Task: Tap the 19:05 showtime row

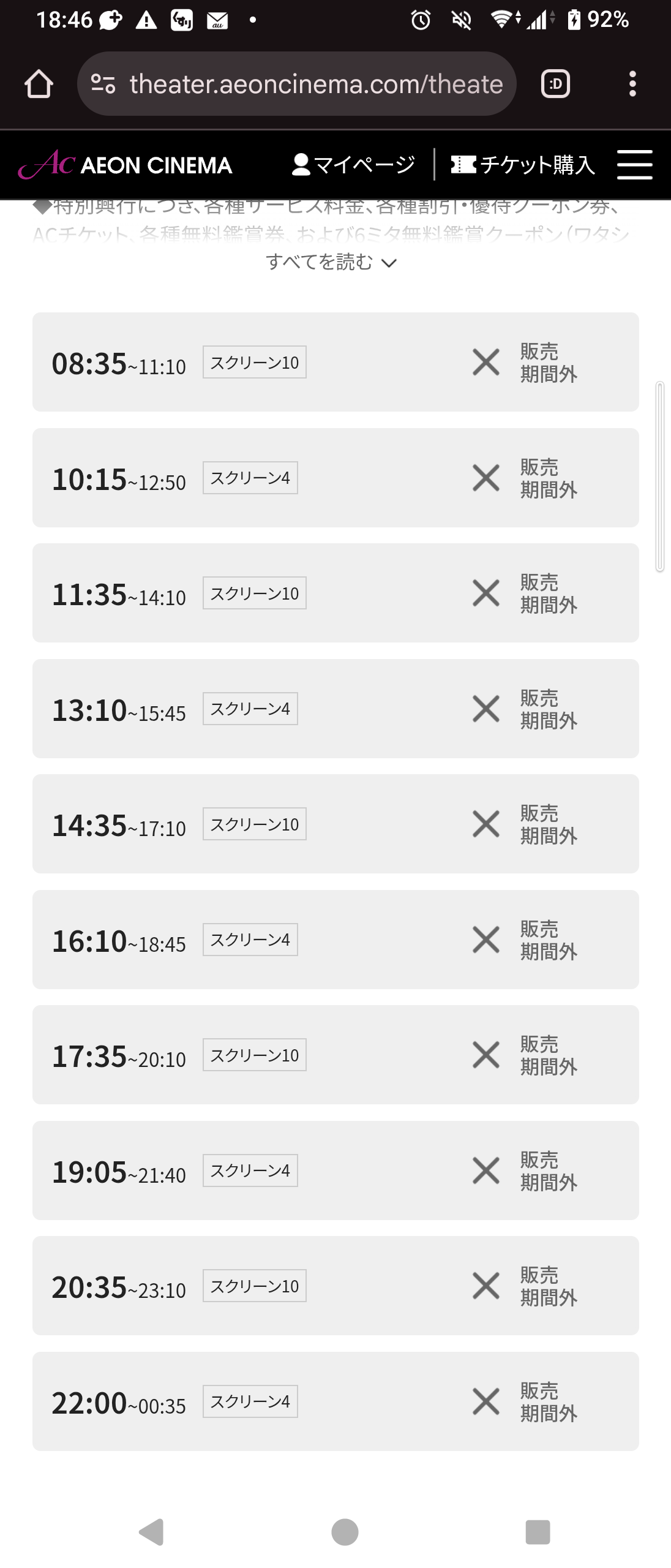Action: pyautogui.click(x=335, y=1170)
